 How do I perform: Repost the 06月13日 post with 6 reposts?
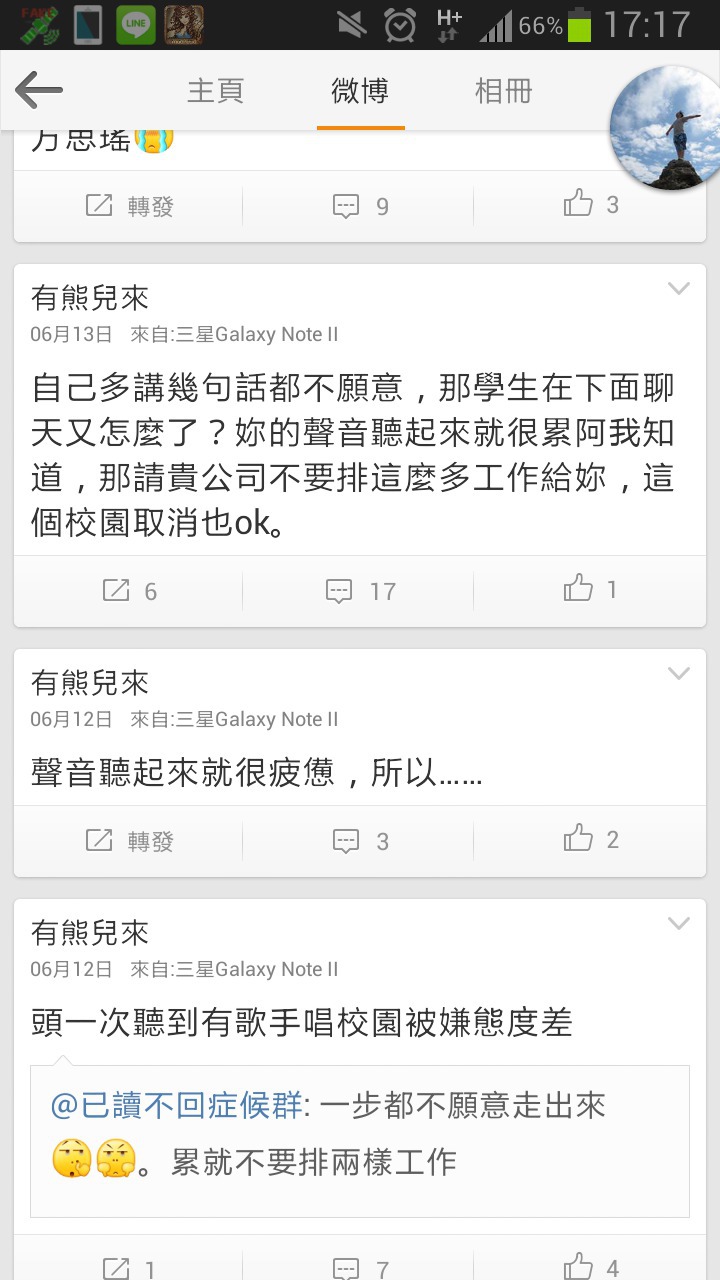coord(130,591)
